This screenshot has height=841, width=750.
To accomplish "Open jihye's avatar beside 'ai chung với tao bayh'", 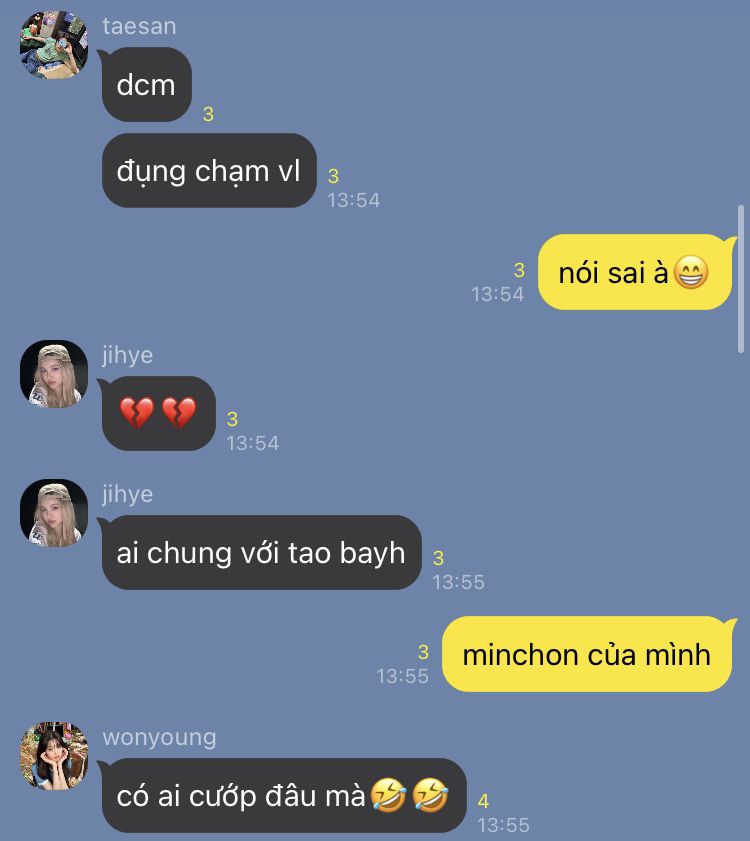I will [54, 513].
